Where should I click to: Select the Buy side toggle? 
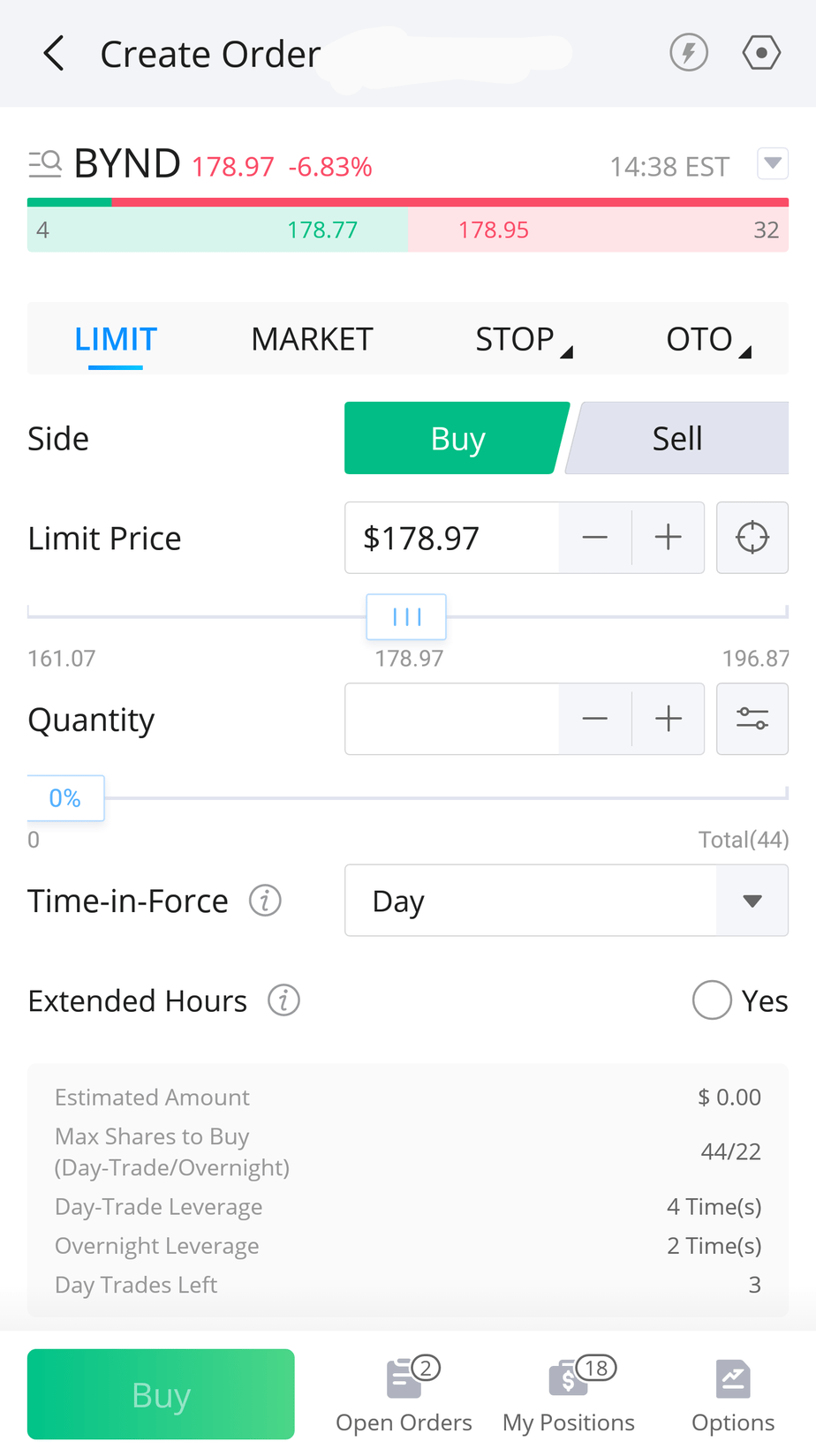click(457, 437)
